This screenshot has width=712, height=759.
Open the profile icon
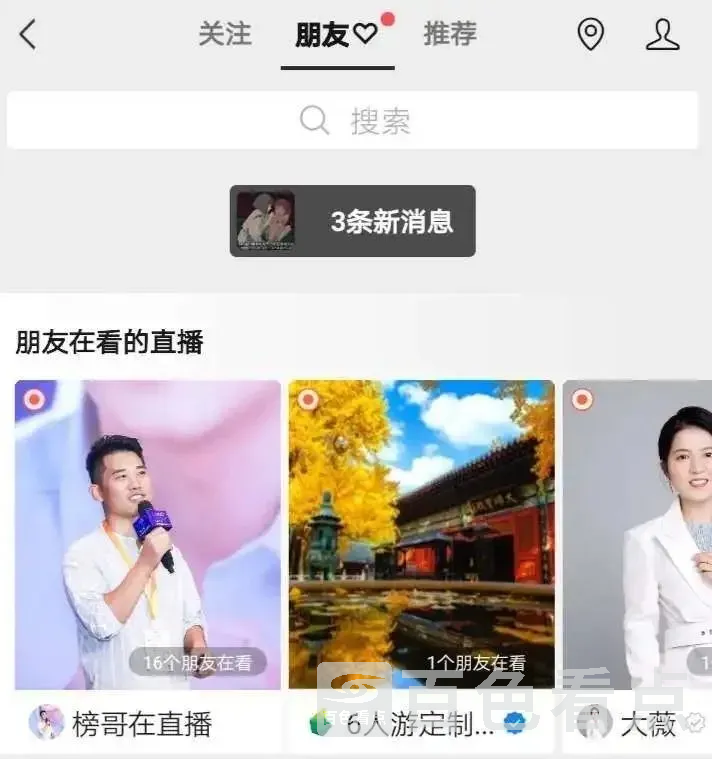(x=662, y=35)
